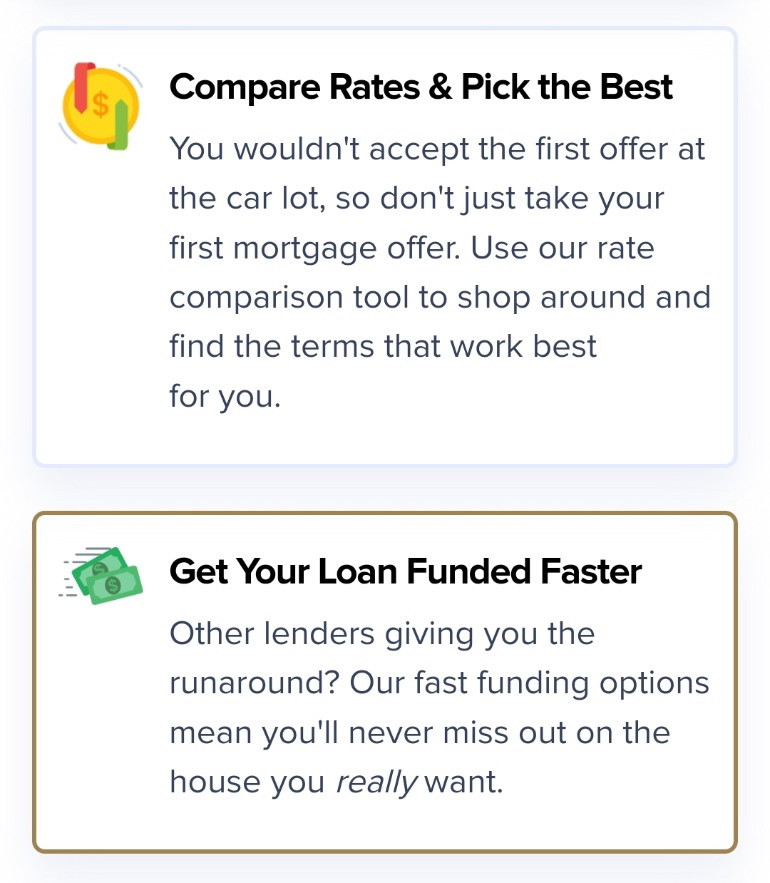Select the Get Your Loan Funded Faster card
770x883 pixels.
tap(385, 682)
